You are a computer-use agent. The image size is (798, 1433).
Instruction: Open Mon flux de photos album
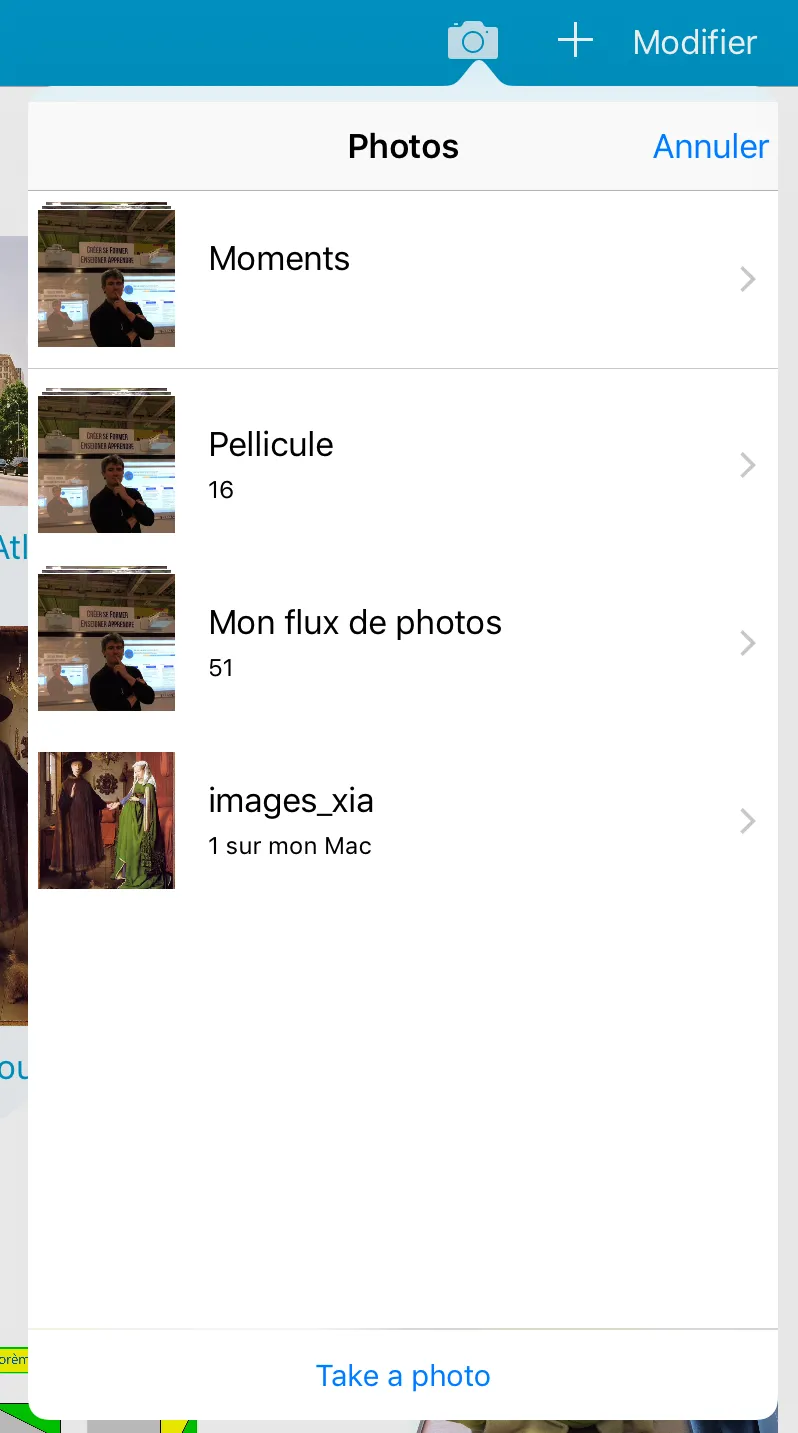(x=402, y=643)
